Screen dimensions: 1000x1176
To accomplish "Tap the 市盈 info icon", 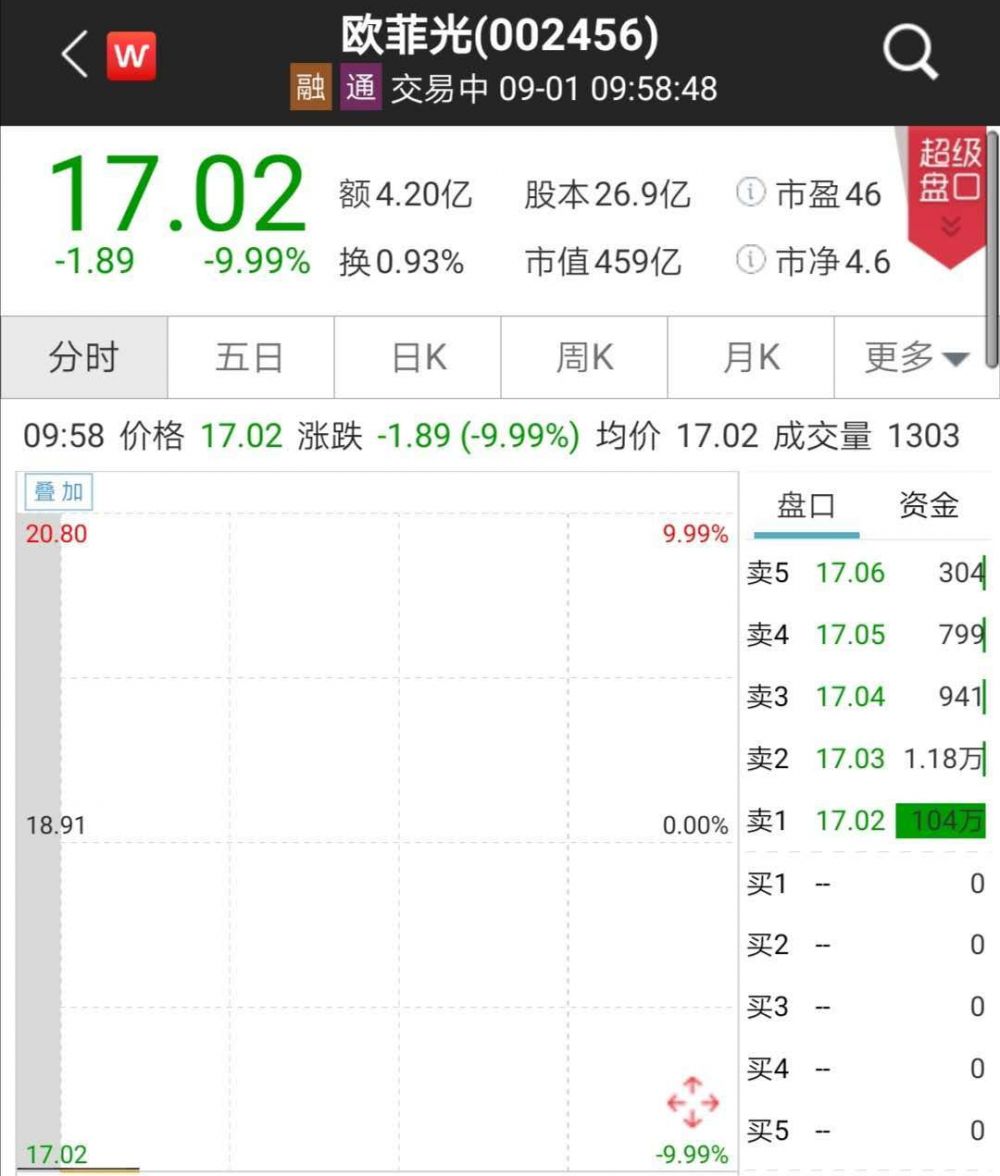I will click(750, 193).
